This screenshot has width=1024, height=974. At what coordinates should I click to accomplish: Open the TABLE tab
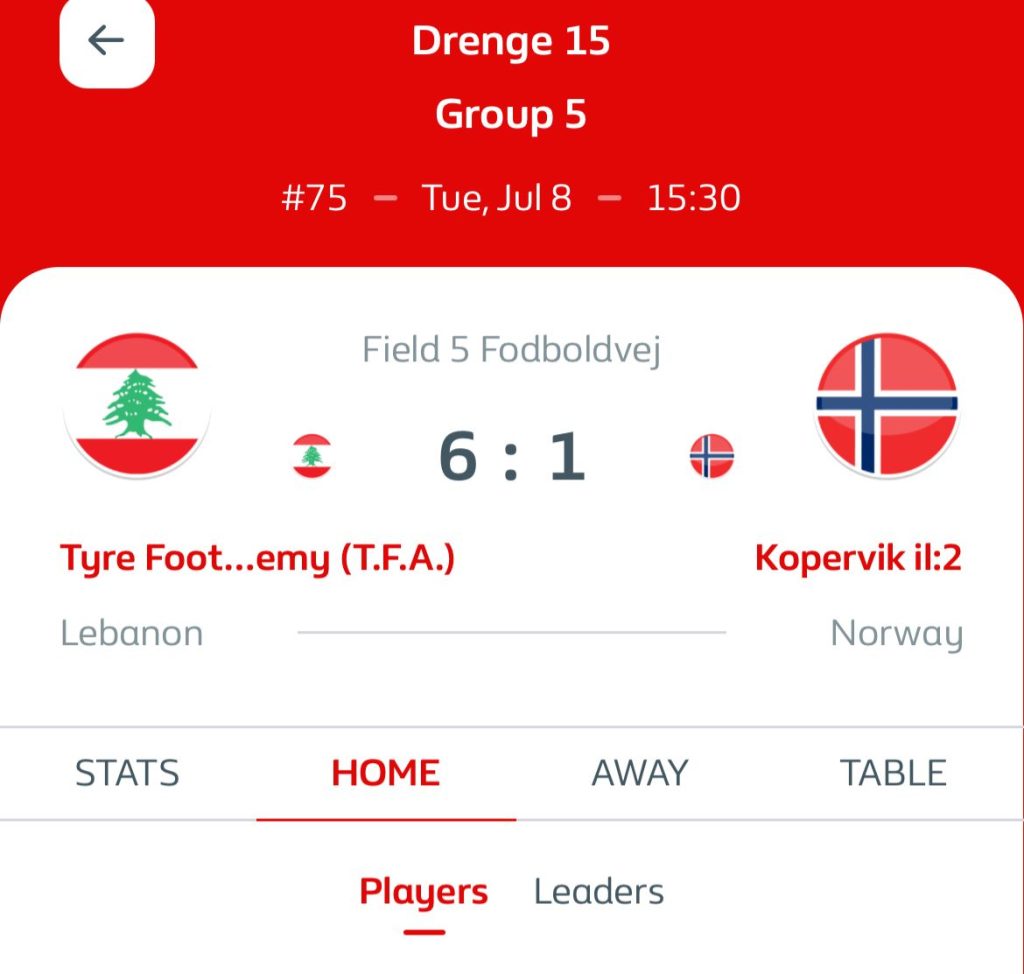pos(893,773)
